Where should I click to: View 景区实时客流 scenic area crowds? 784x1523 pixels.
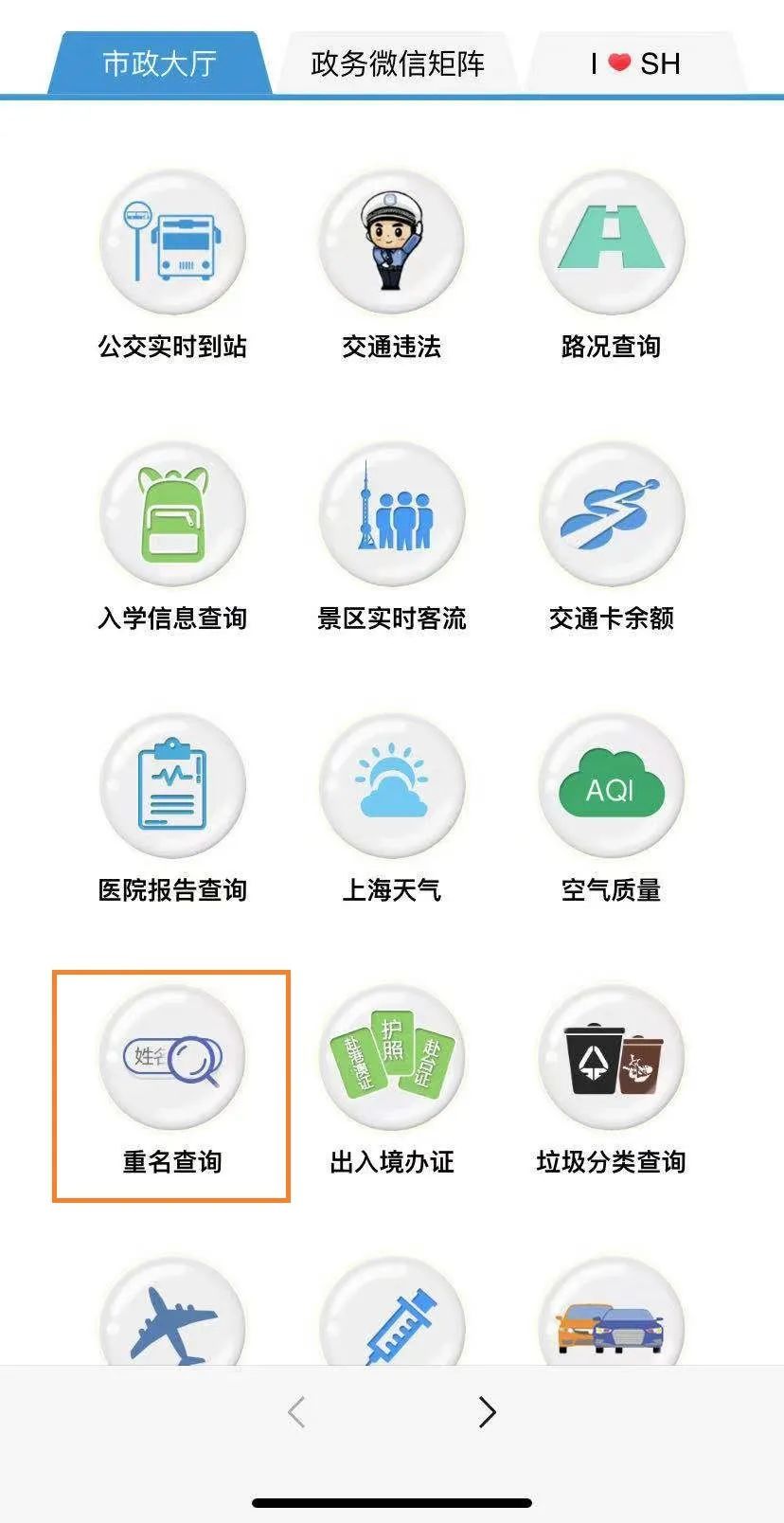point(392,515)
